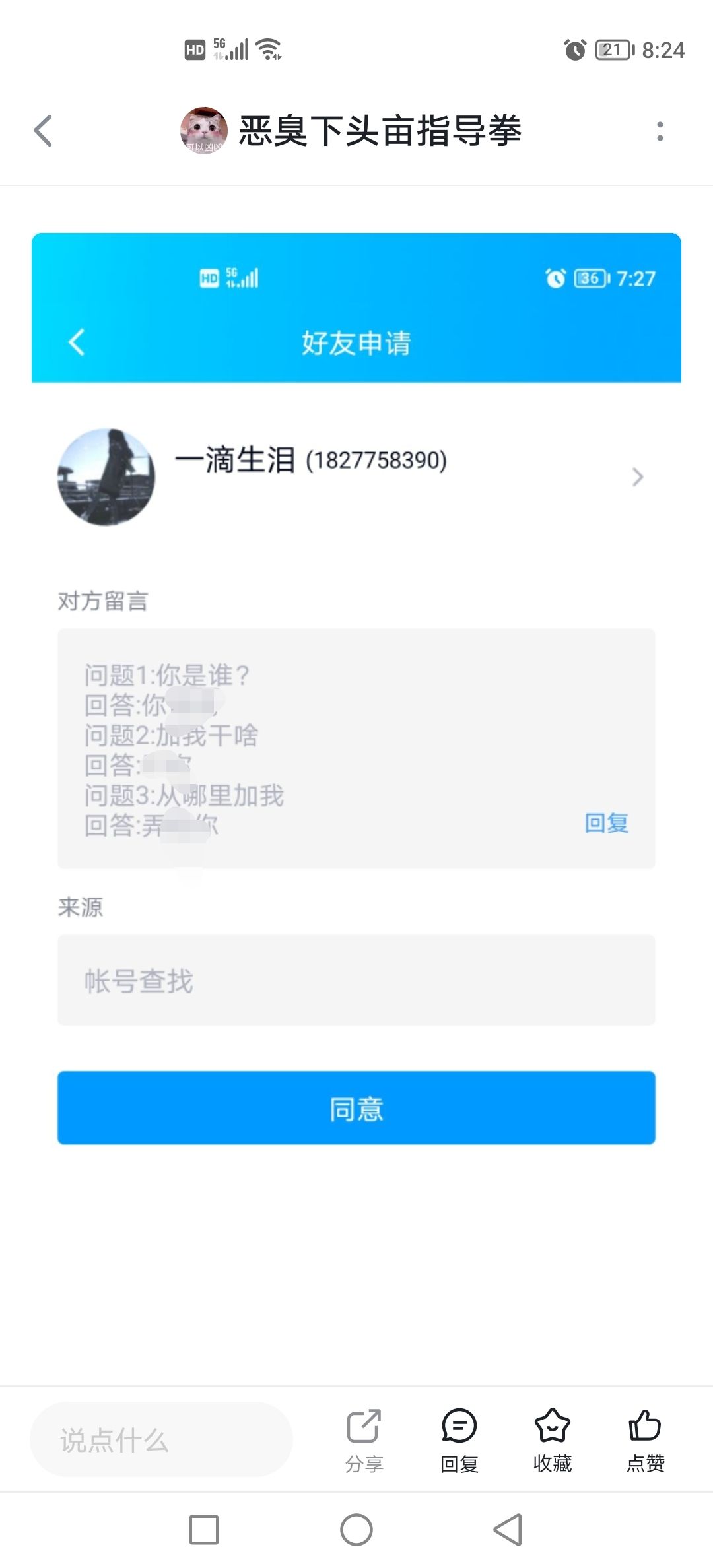The width and height of the screenshot is (713, 1568).
Task: Tap the comment box labeled 说点什么
Action: tap(160, 1440)
